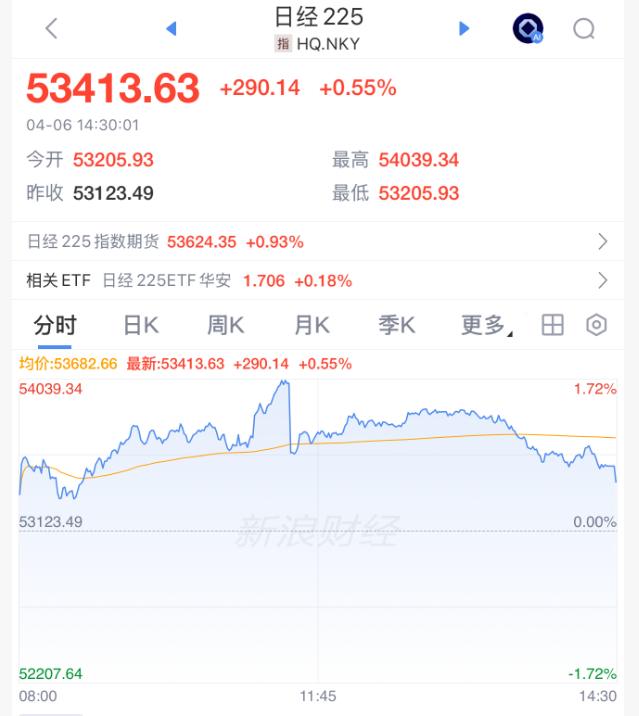Switch to the 日K tab
The image size is (639, 716).
(x=141, y=325)
